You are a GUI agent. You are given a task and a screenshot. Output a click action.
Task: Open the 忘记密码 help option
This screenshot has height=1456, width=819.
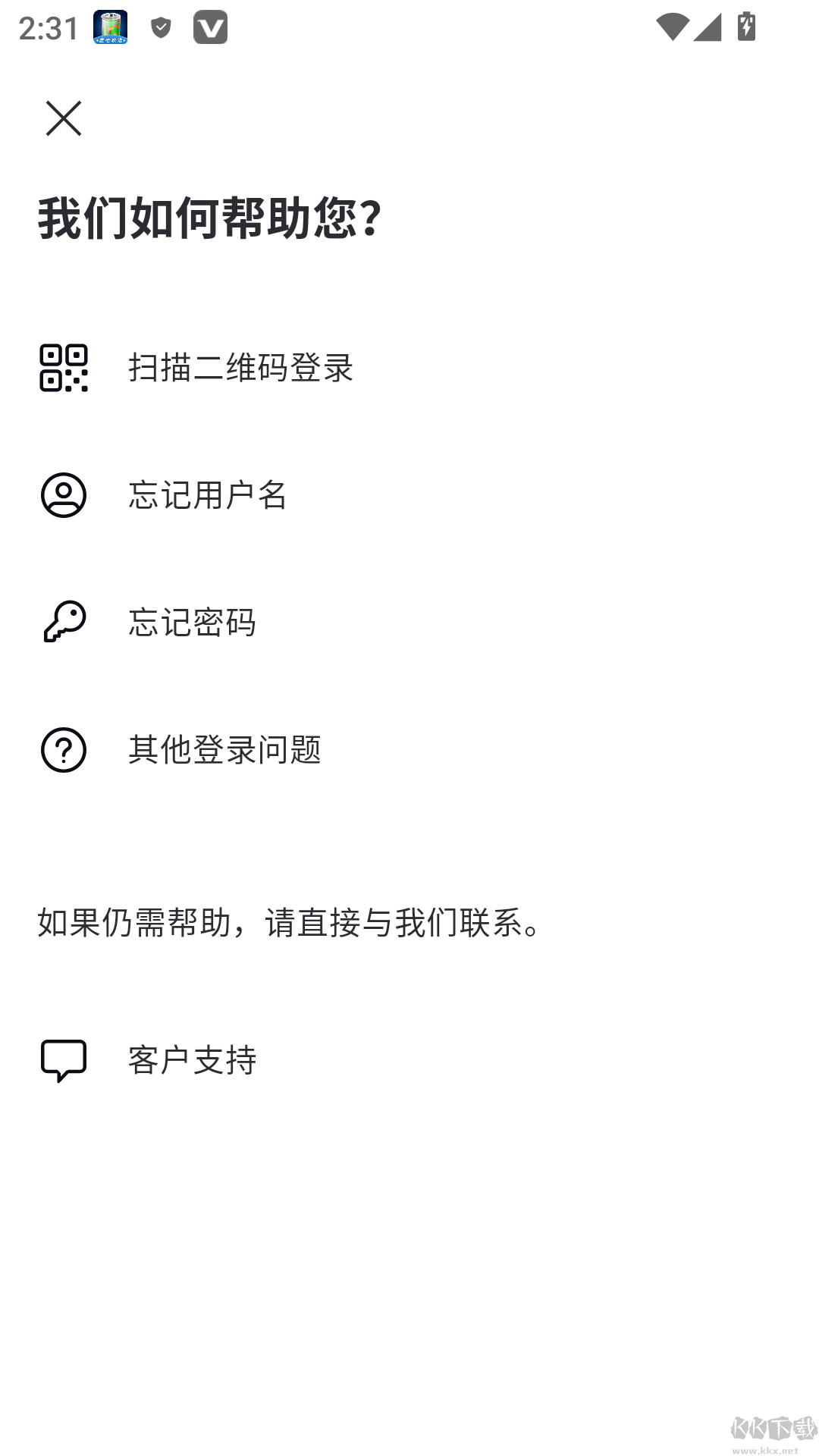[193, 623]
